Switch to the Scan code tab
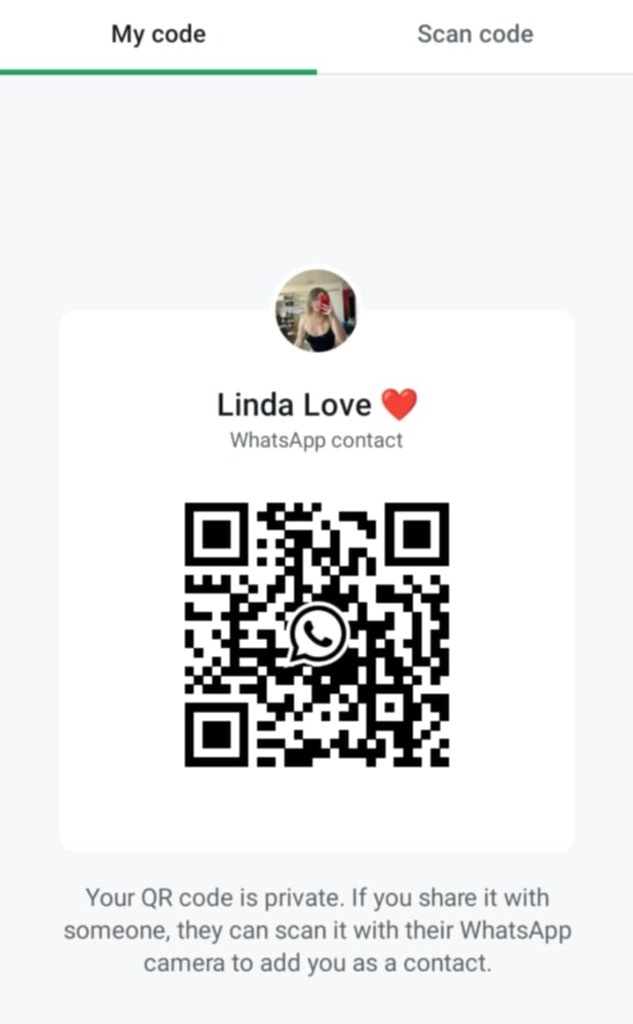 [x=475, y=35]
